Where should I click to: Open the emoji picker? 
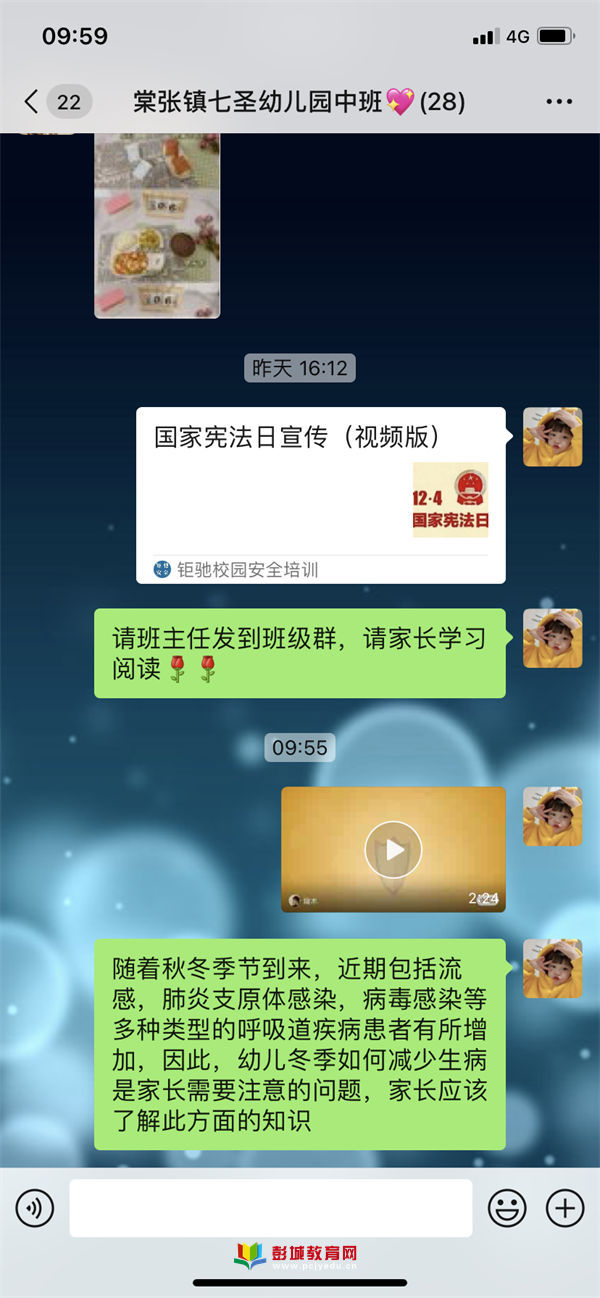(x=507, y=1208)
